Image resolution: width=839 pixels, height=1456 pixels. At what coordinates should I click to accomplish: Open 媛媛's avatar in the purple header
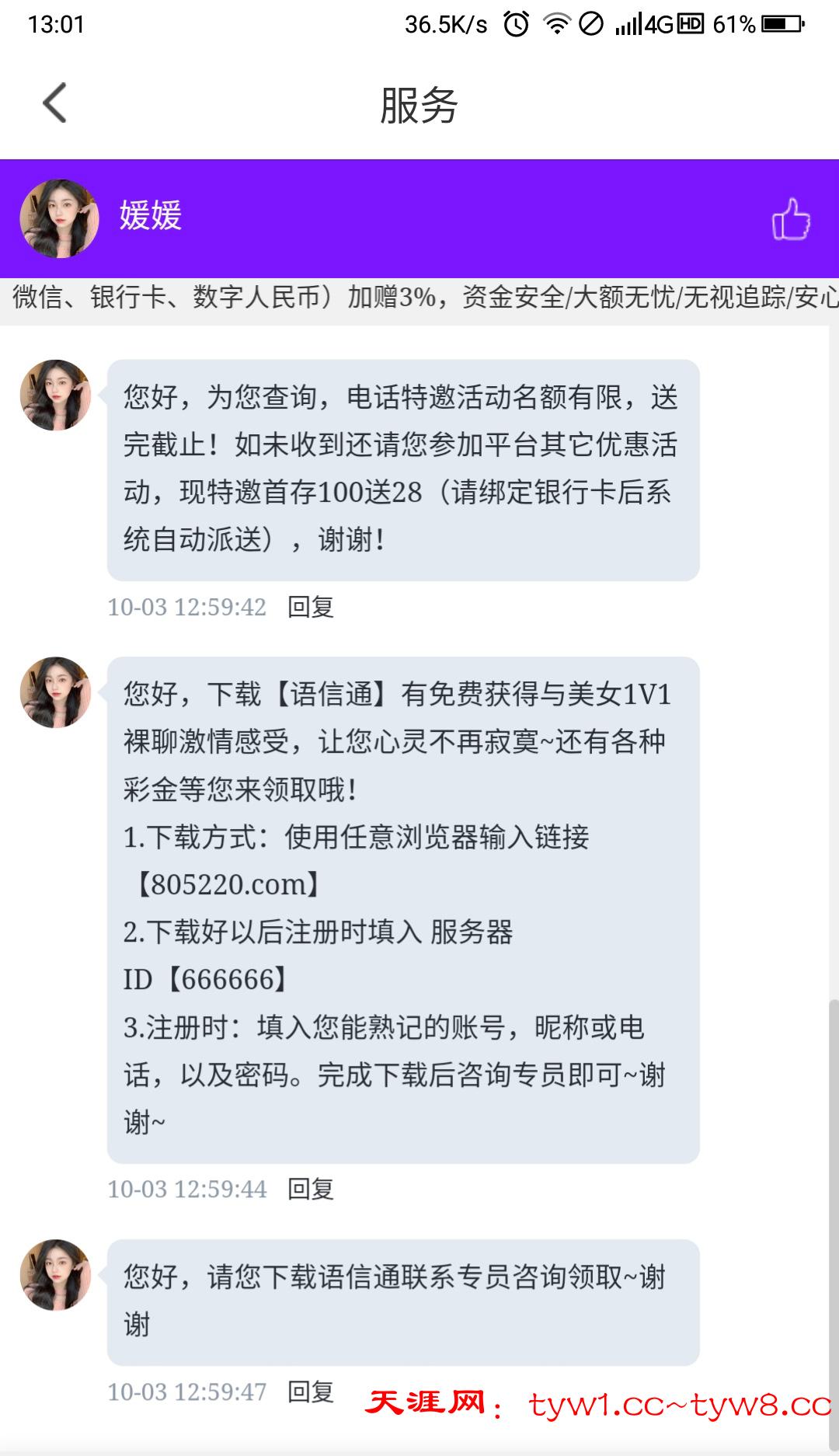[x=59, y=218]
